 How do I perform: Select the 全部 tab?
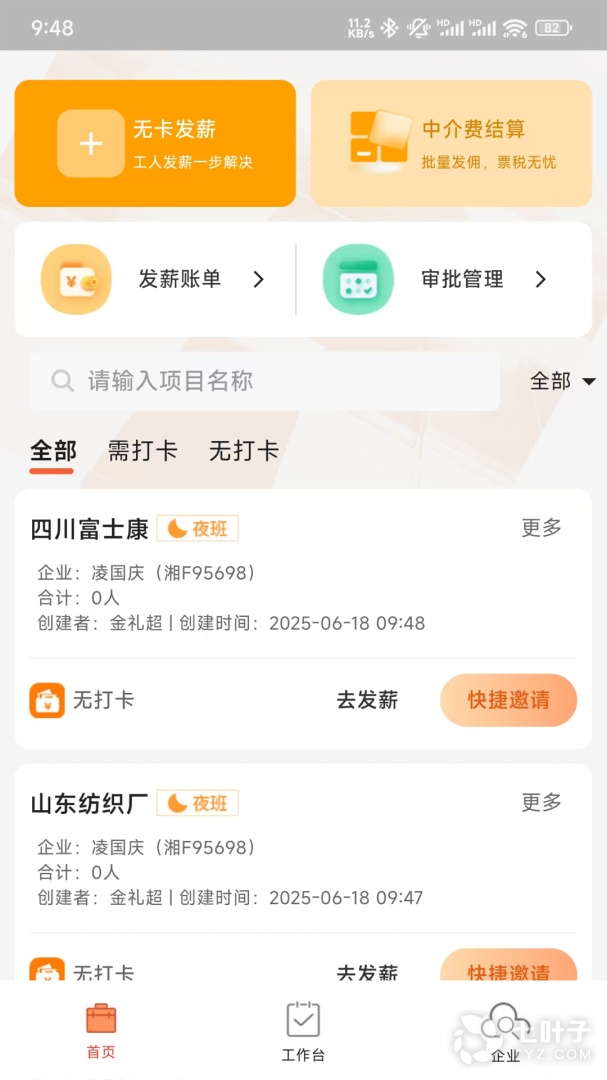pos(52,451)
